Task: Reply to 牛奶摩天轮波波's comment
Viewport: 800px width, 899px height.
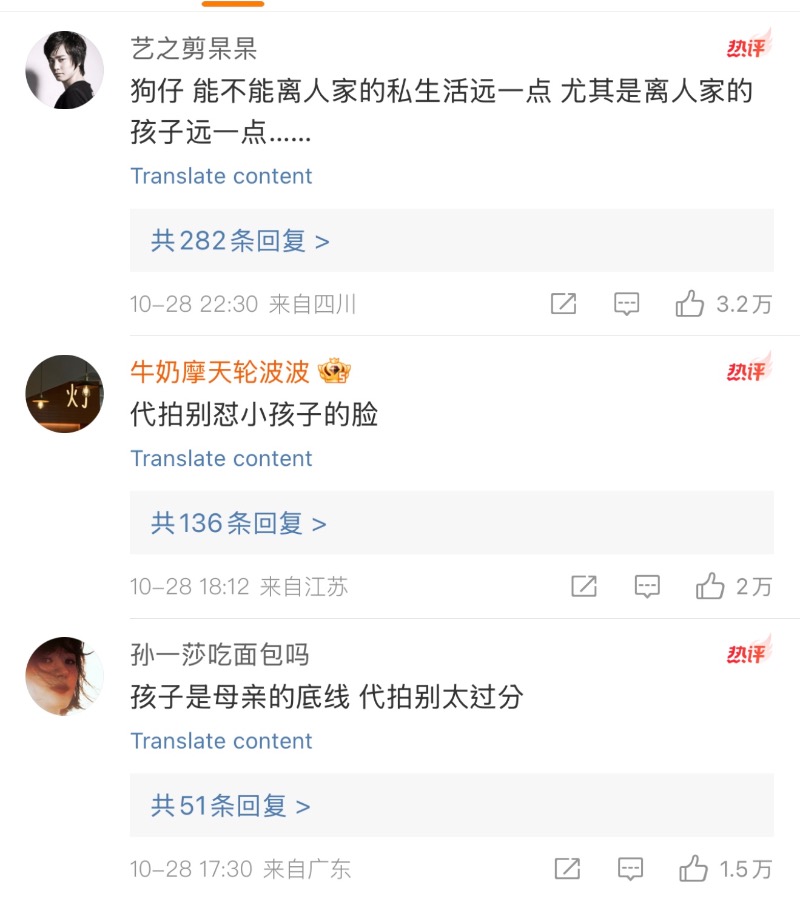Action: point(647,586)
